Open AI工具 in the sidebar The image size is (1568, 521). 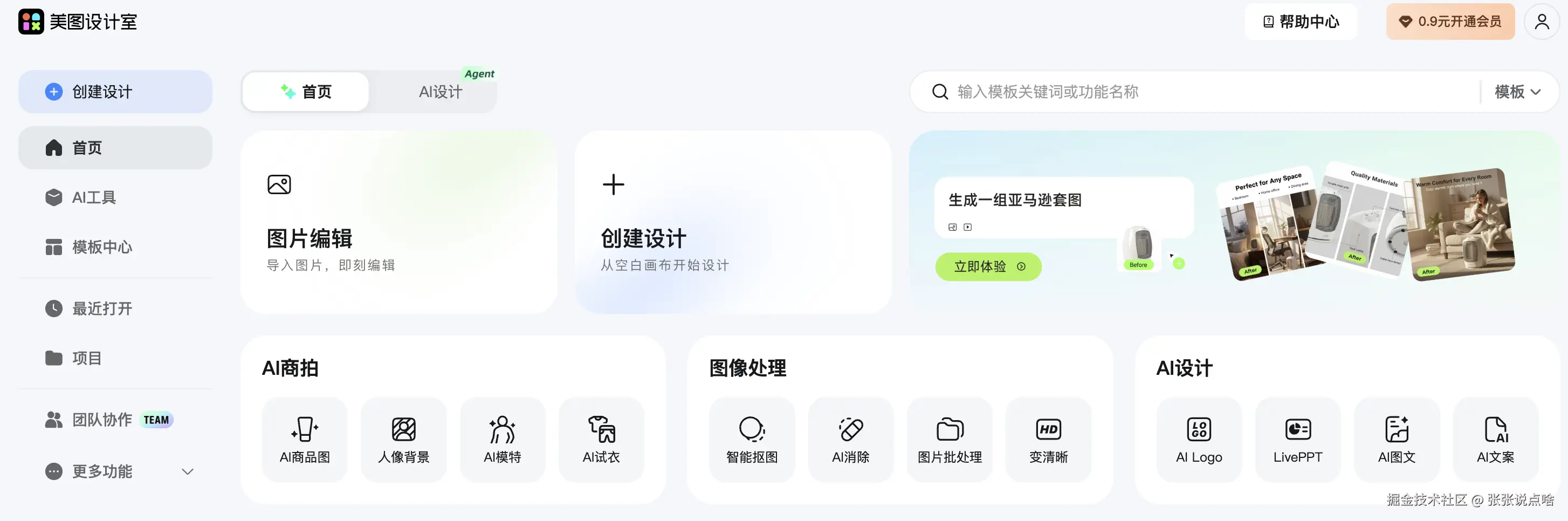94,198
